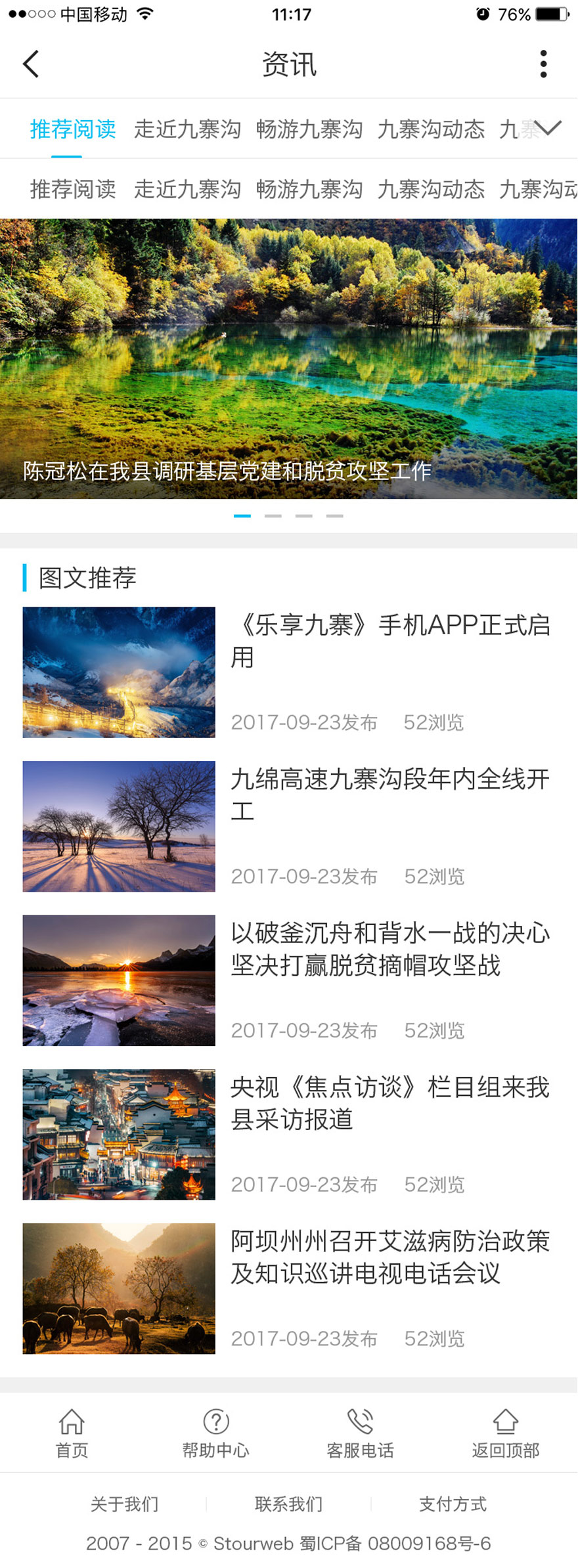Read the article 九绵高速九寨沟段年内全线开工
578x1568 pixels.
390,795
